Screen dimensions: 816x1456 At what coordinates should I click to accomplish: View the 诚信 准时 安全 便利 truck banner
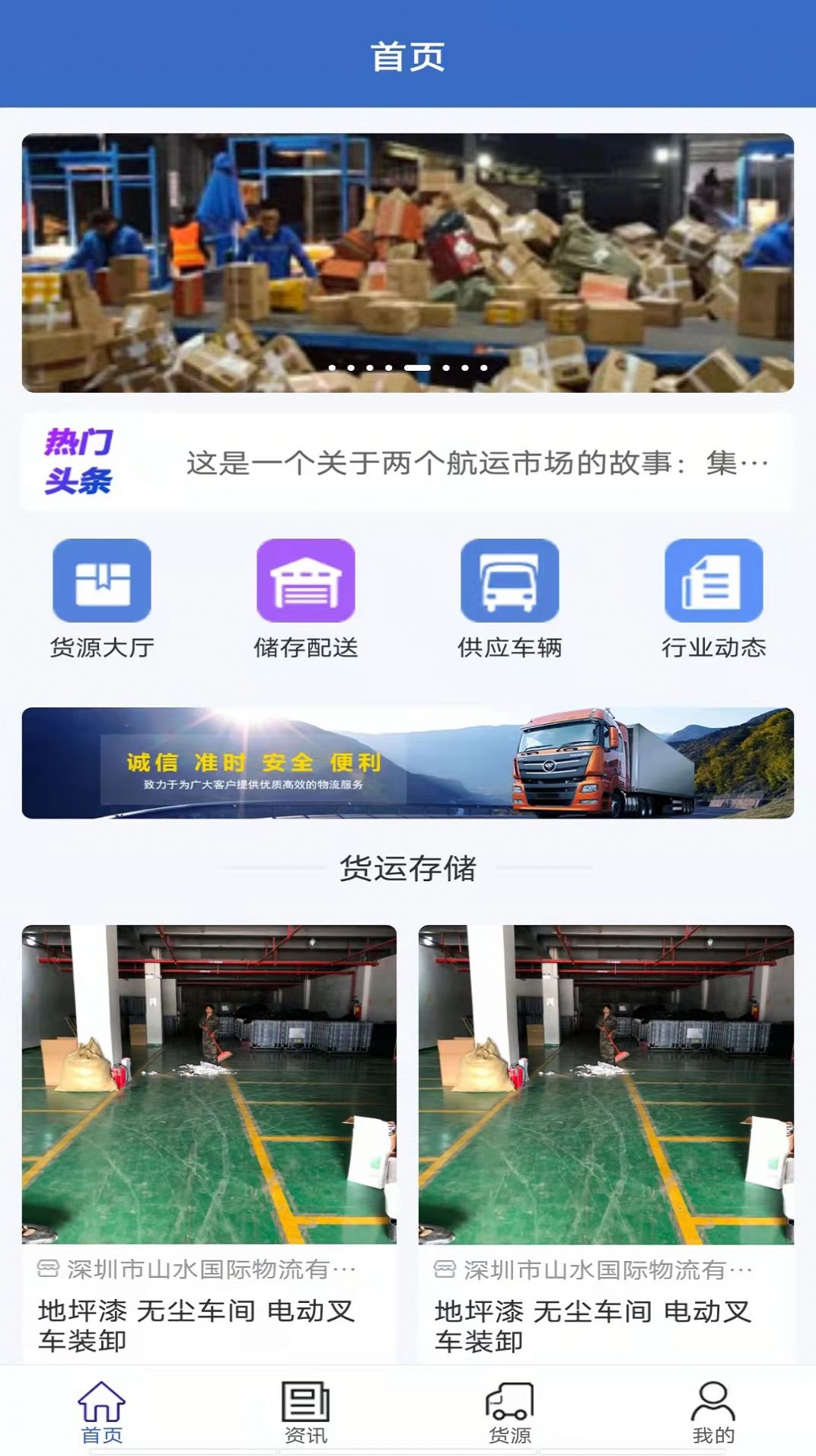pos(408,763)
